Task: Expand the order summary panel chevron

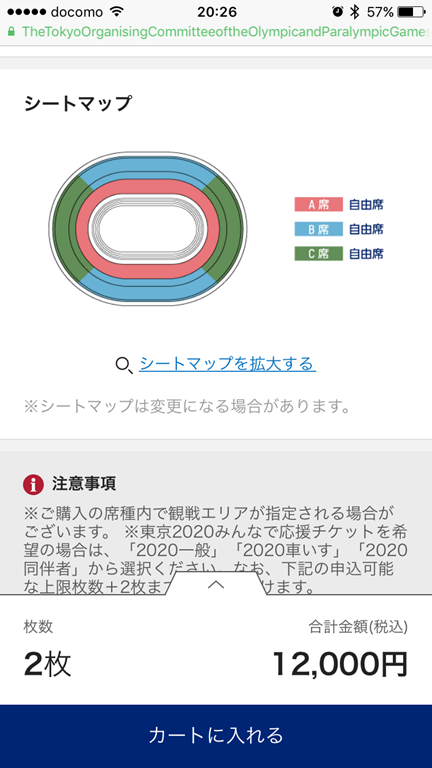Action: tap(216, 584)
